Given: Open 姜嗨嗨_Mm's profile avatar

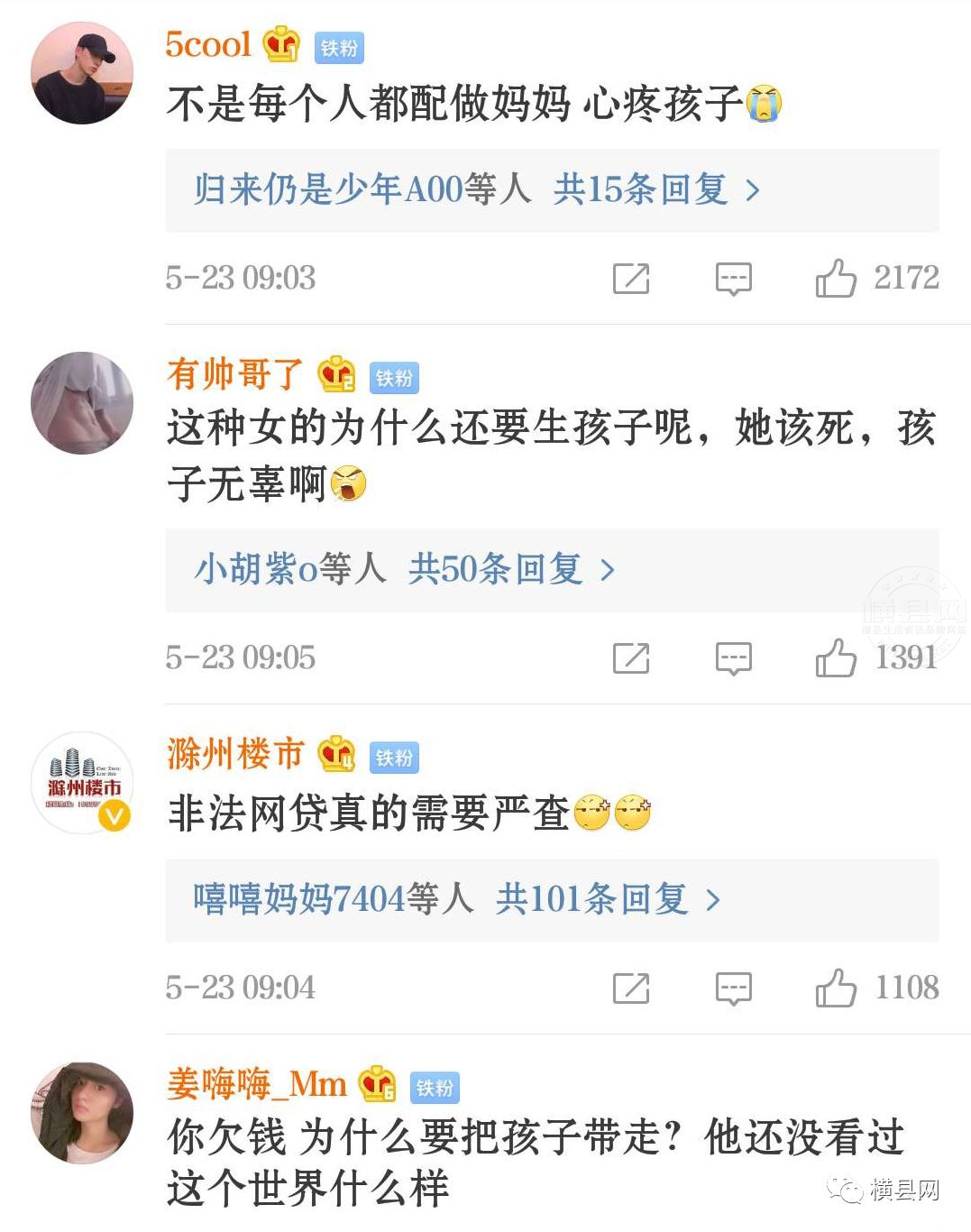Looking at the screenshot, I should click(82, 1113).
